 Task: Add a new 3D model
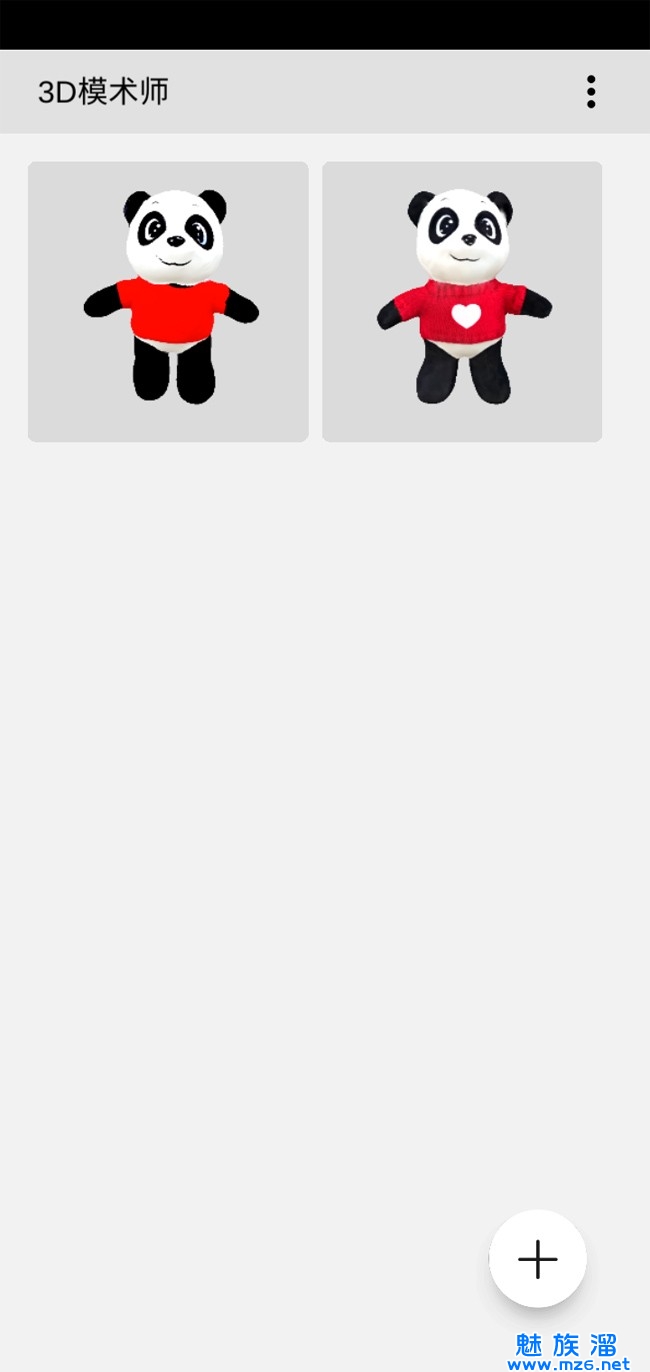538,1258
